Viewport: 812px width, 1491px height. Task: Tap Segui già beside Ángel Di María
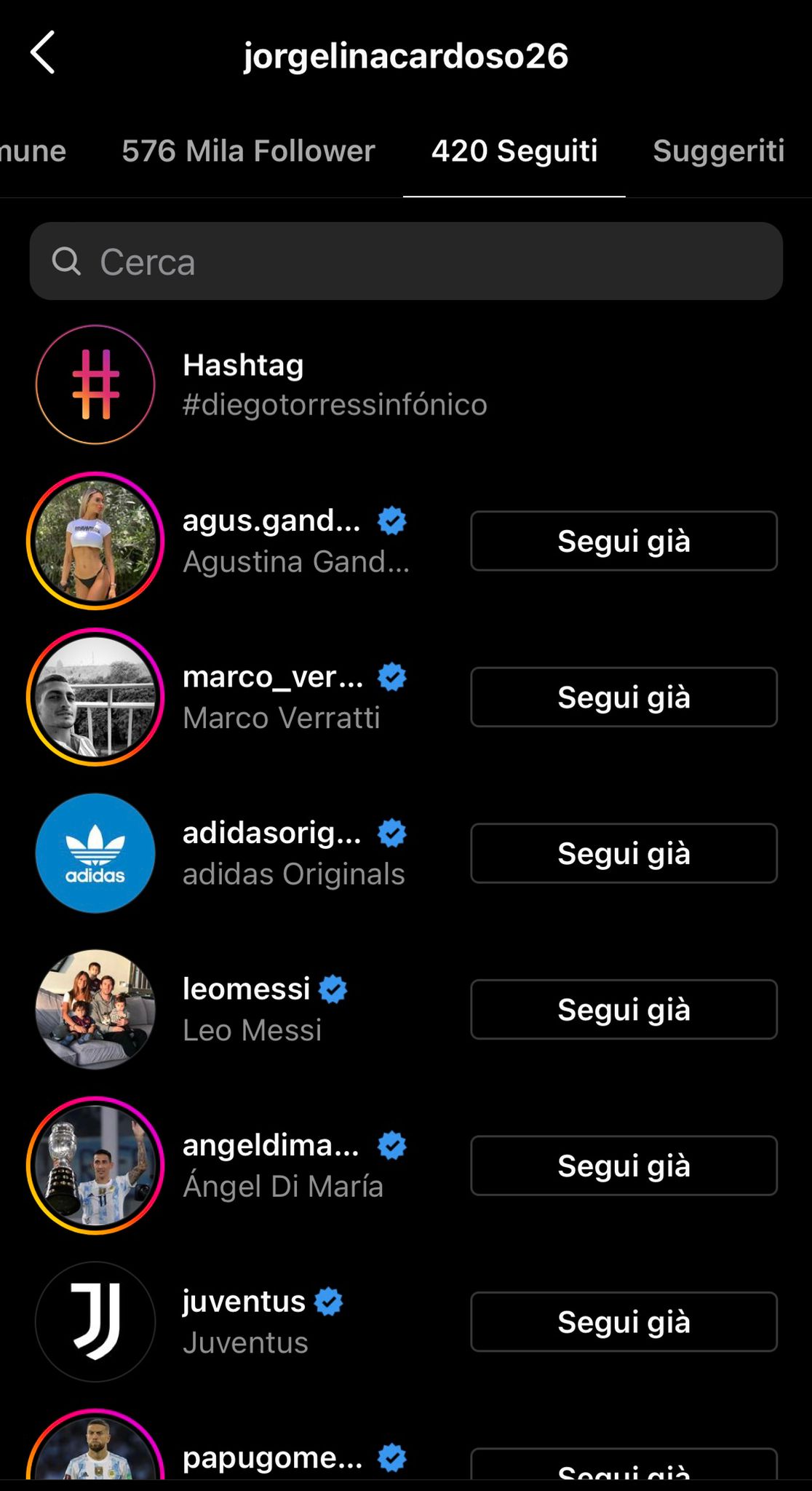(624, 1166)
